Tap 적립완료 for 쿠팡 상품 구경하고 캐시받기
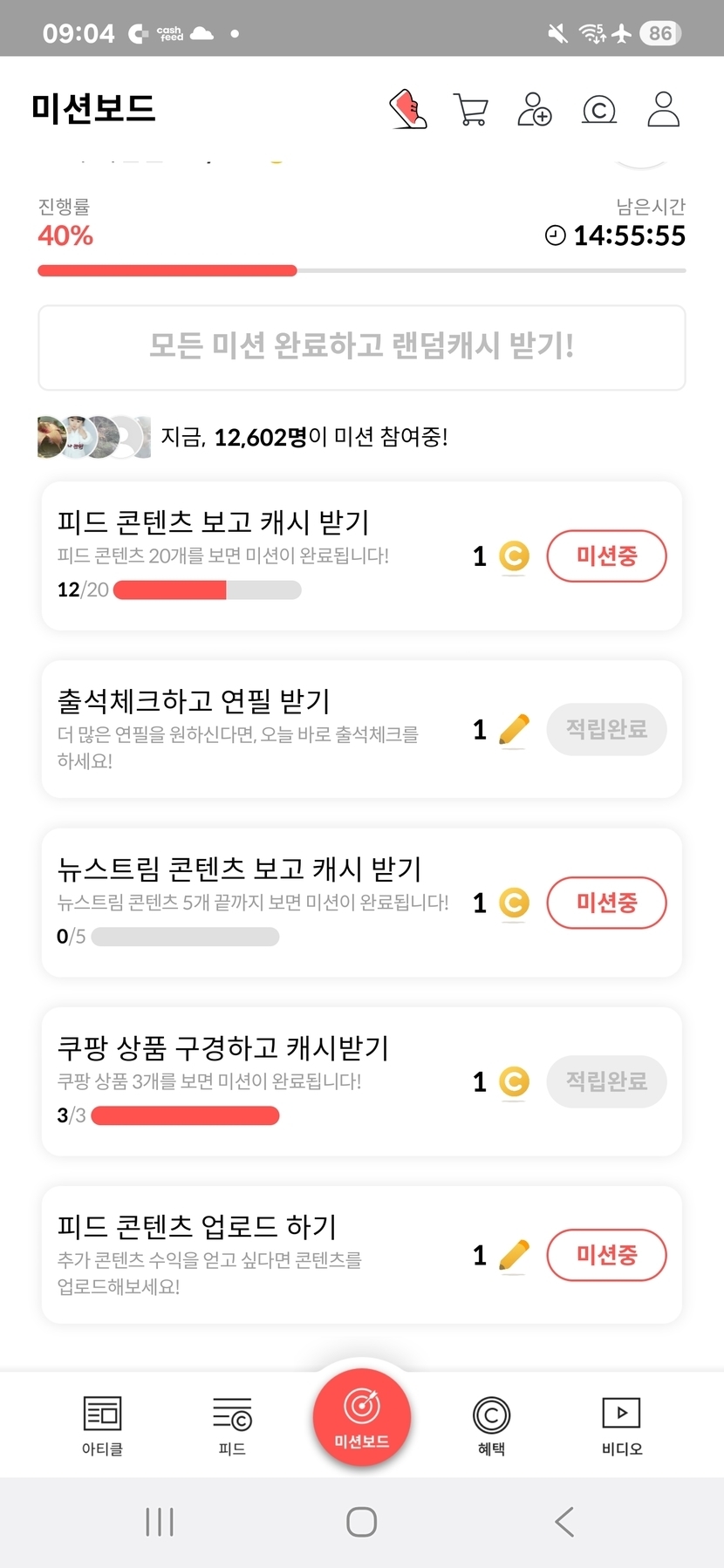Screen dimensions: 724x1568 point(606,1081)
